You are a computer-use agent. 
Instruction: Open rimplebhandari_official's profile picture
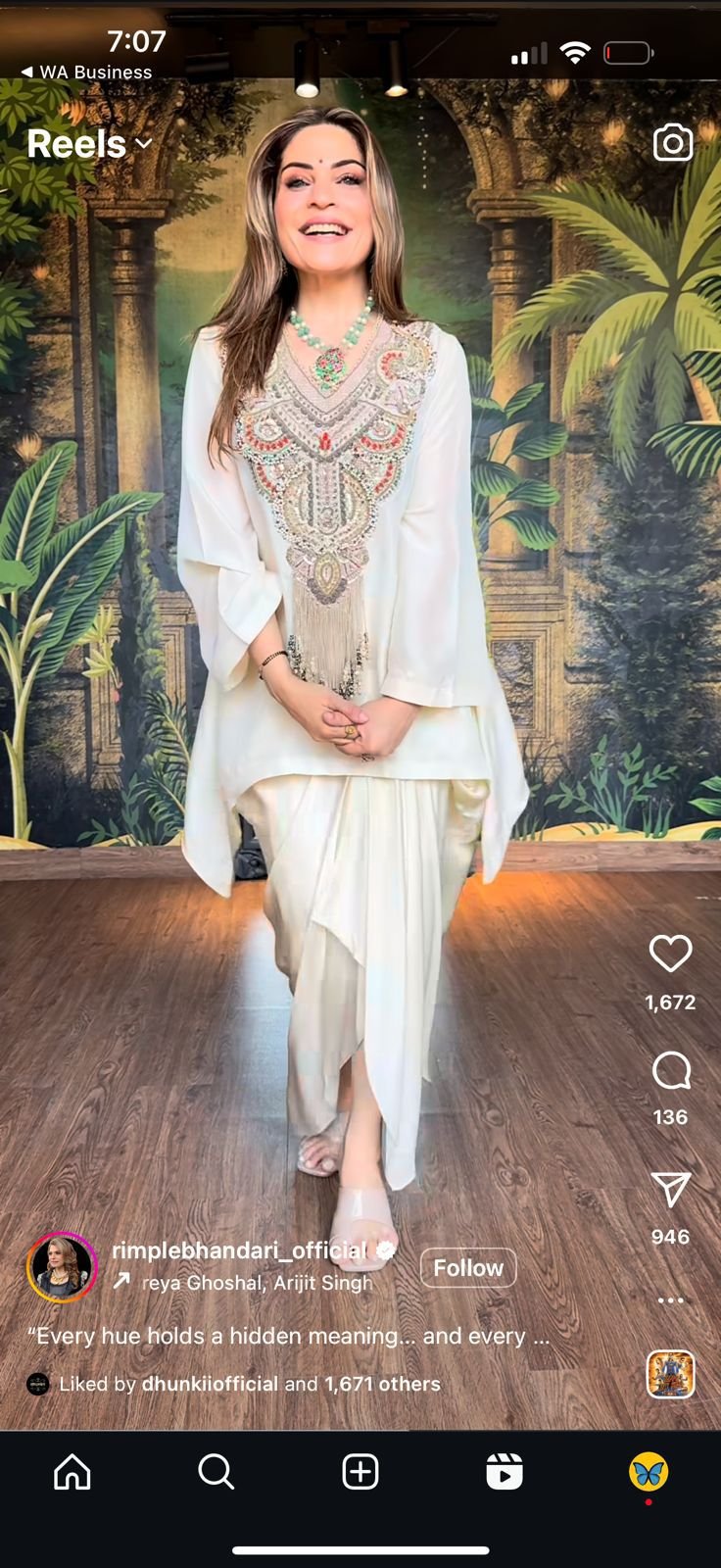[61, 1267]
